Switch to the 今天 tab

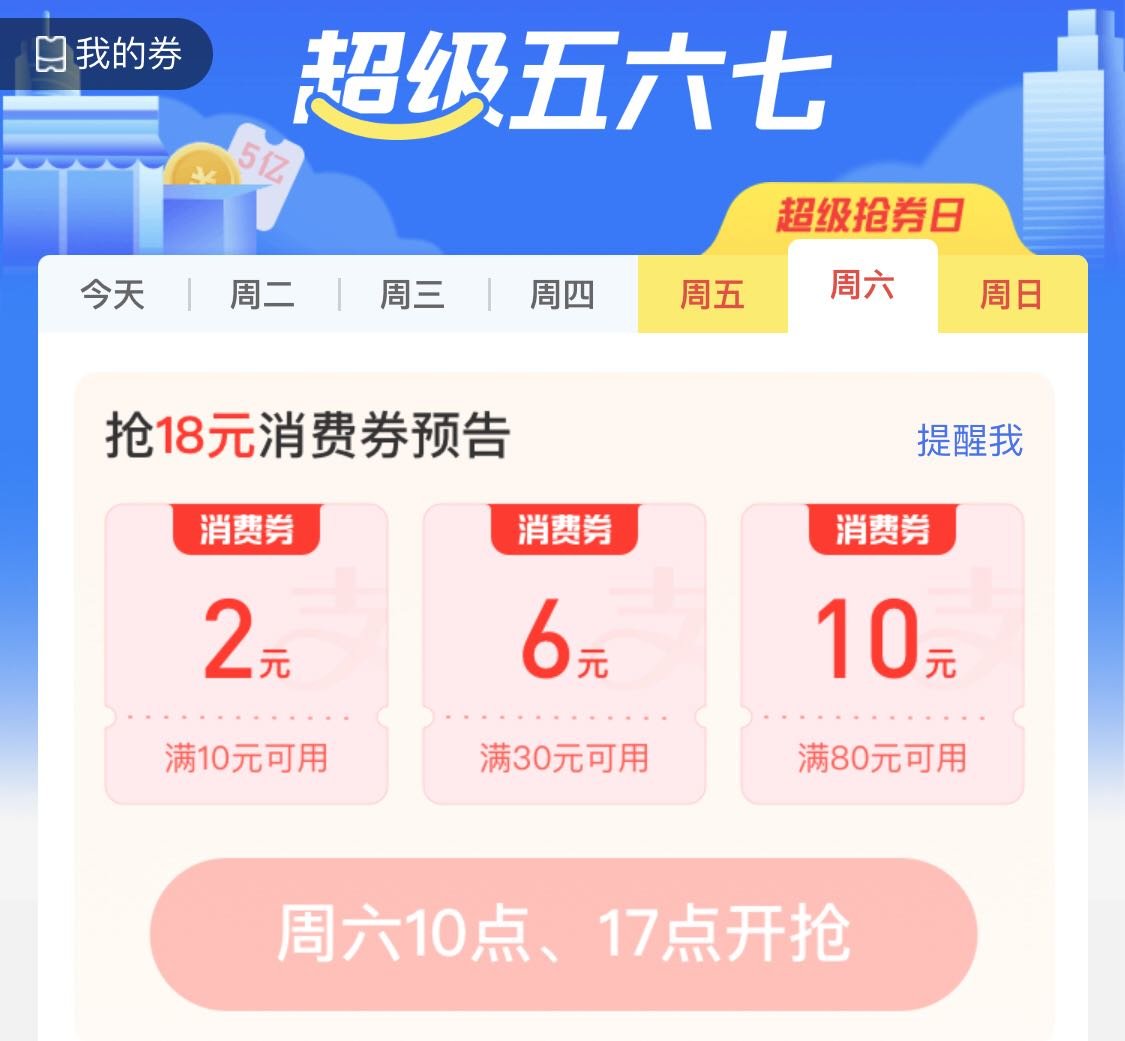point(112,295)
